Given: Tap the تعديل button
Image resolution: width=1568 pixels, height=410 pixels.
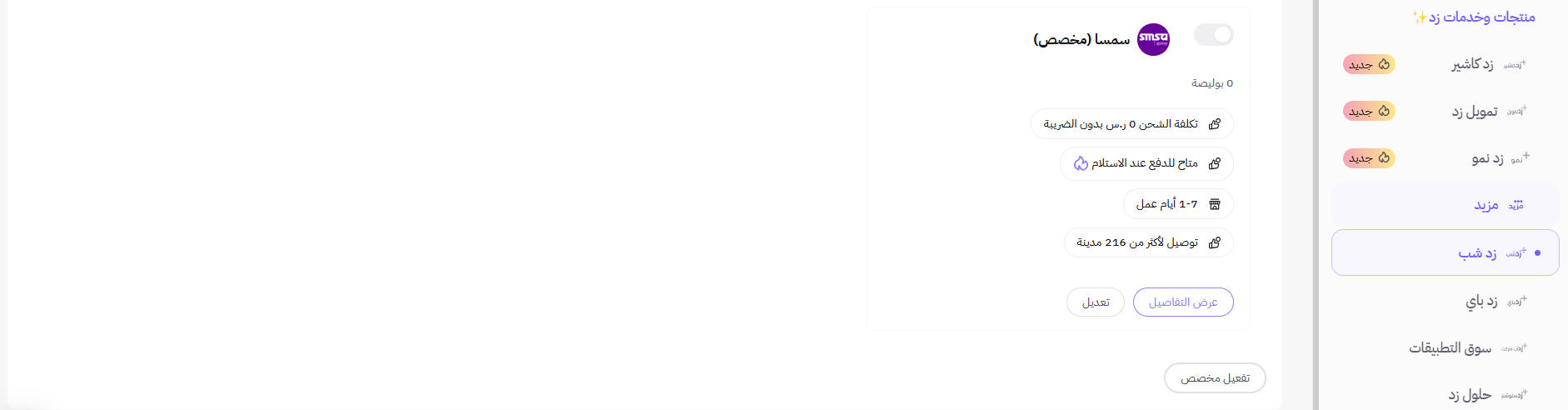Looking at the screenshot, I should [x=1095, y=302].
